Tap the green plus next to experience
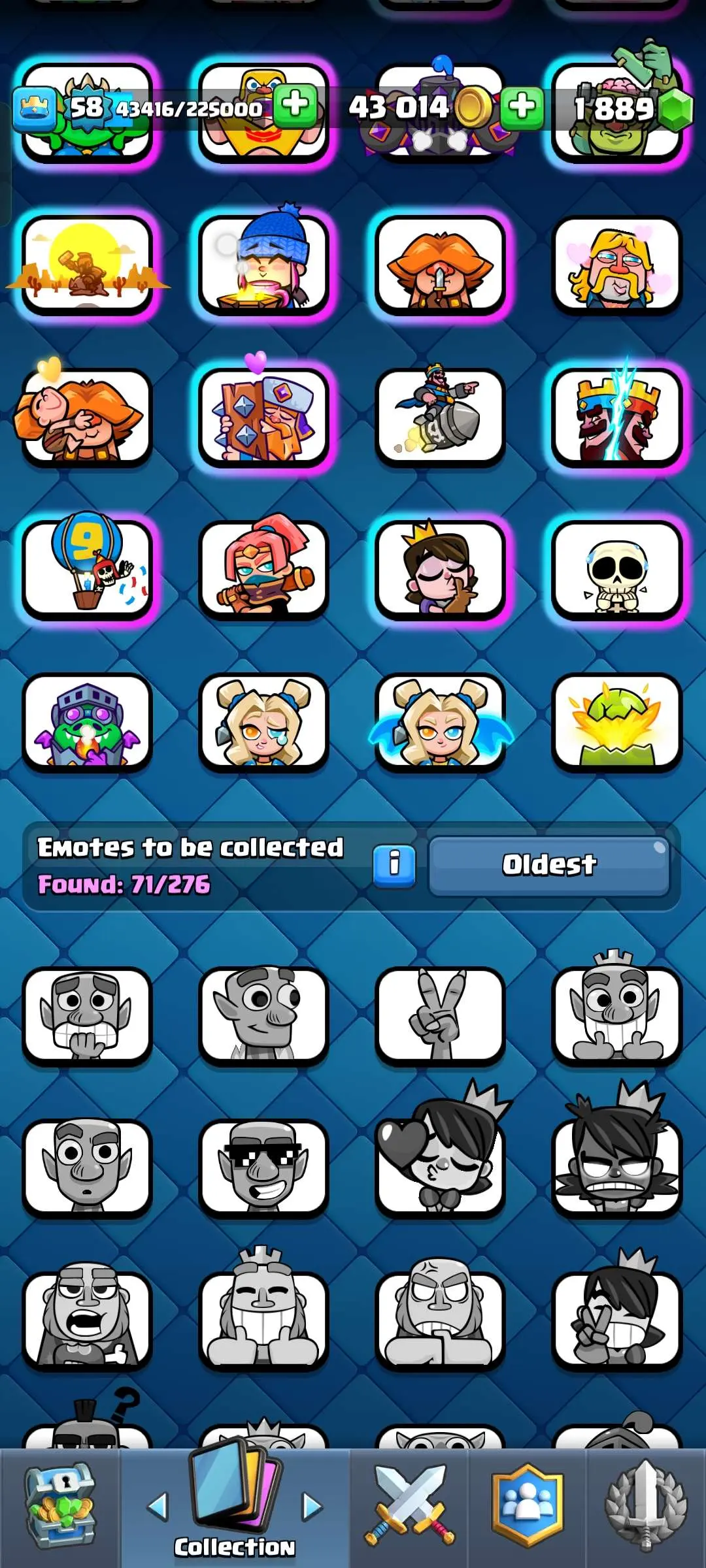Viewport: 706px width, 1568px height. [295, 105]
